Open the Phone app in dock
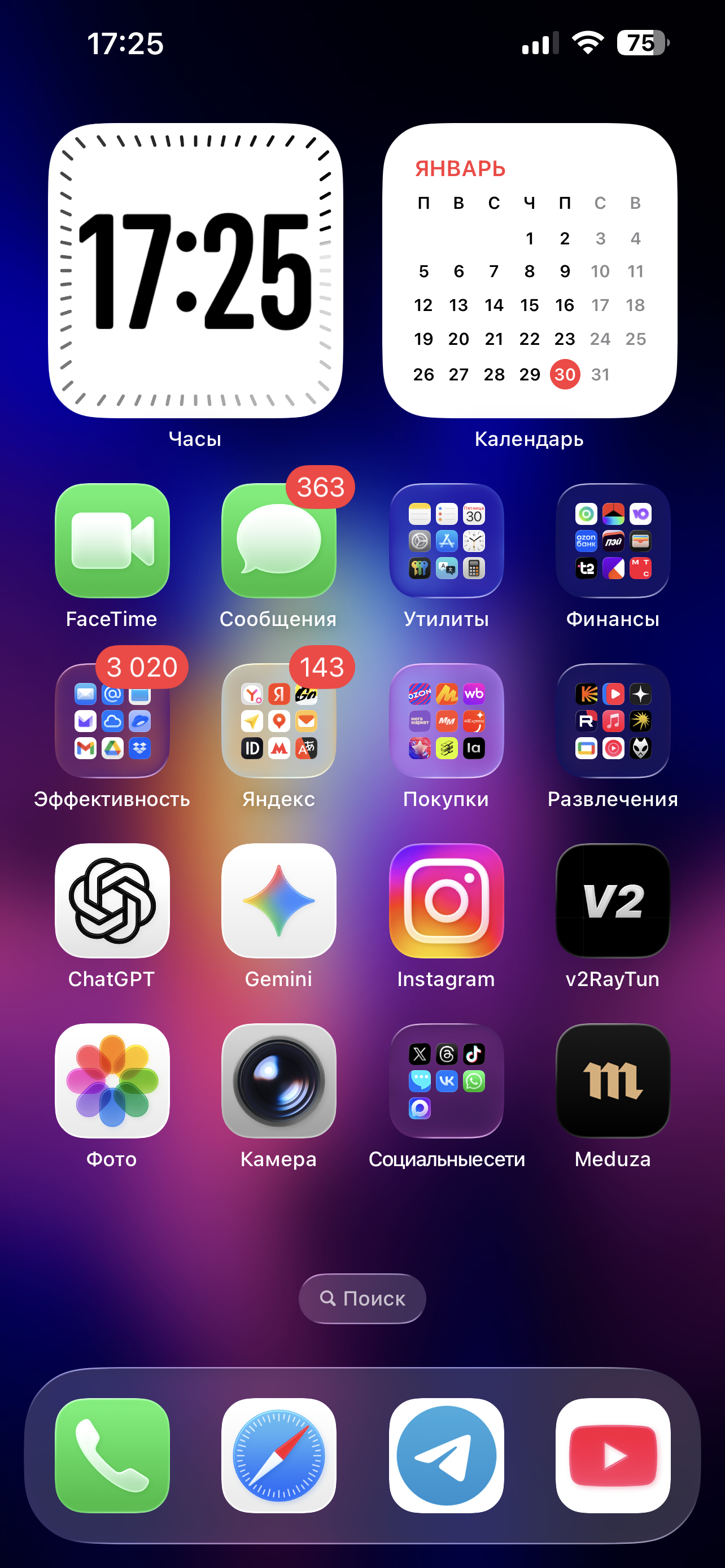The width and height of the screenshot is (725, 1568). point(112,1455)
